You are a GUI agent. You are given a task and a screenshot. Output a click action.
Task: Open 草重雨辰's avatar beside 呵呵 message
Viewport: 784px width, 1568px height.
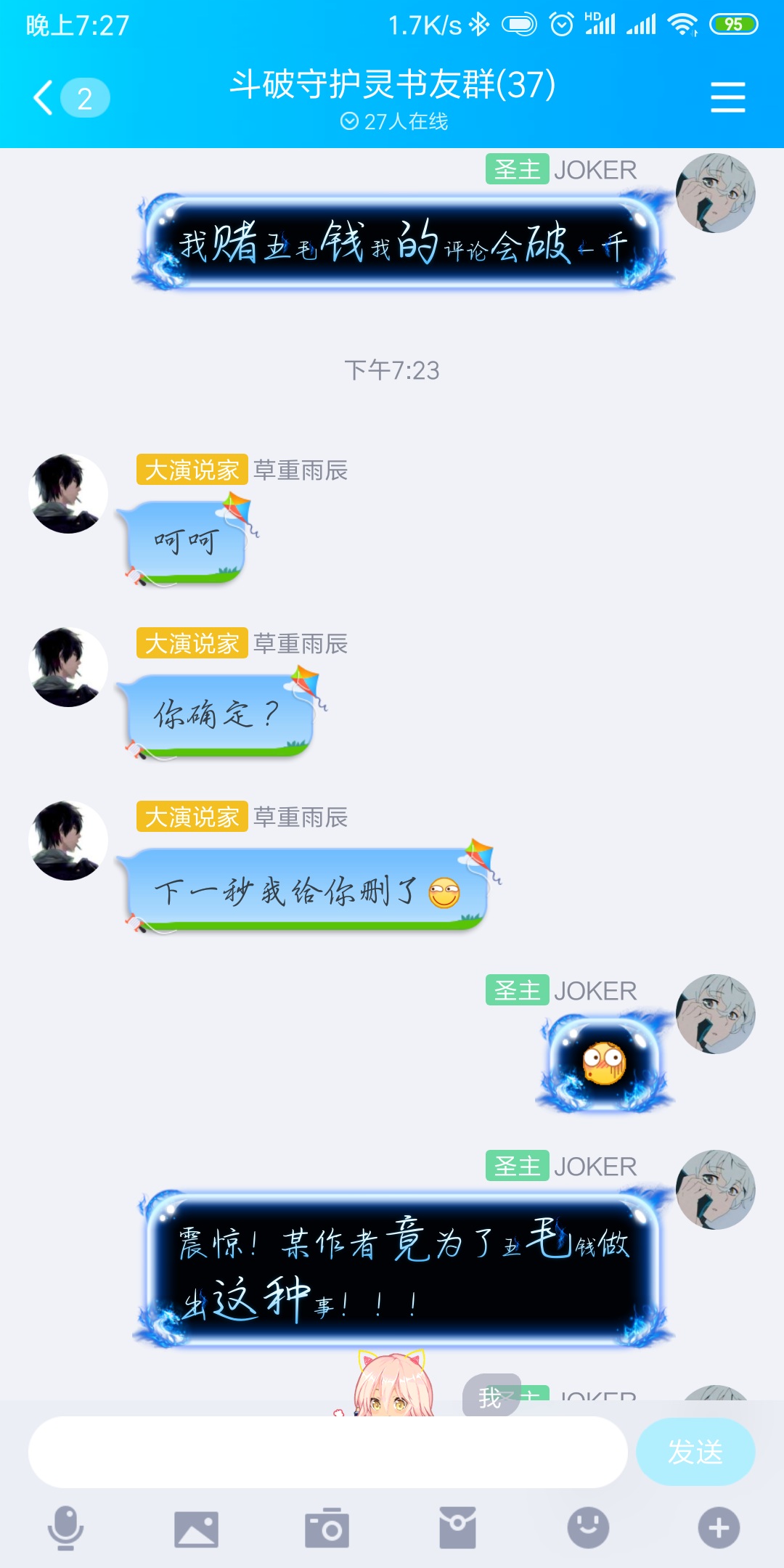[68, 494]
